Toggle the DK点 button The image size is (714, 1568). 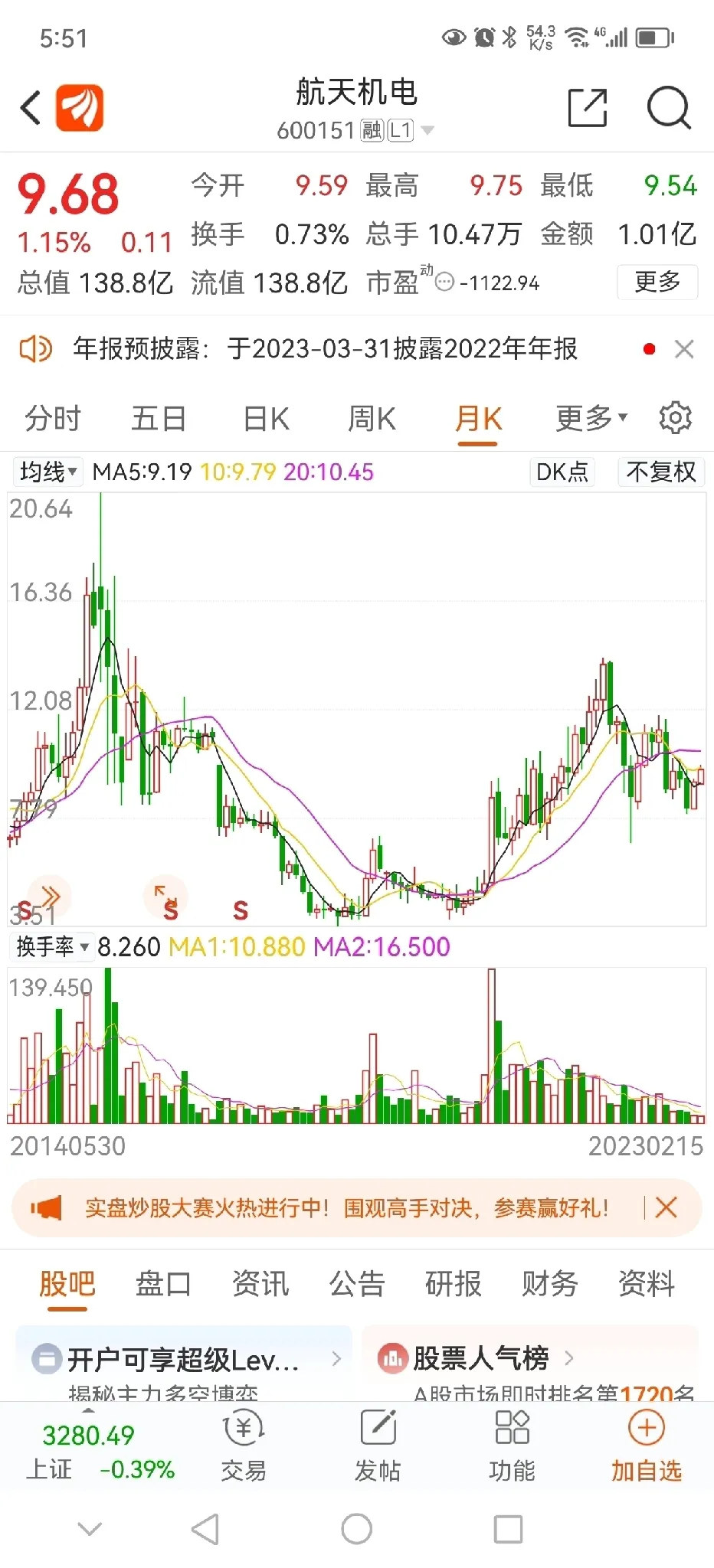562,472
